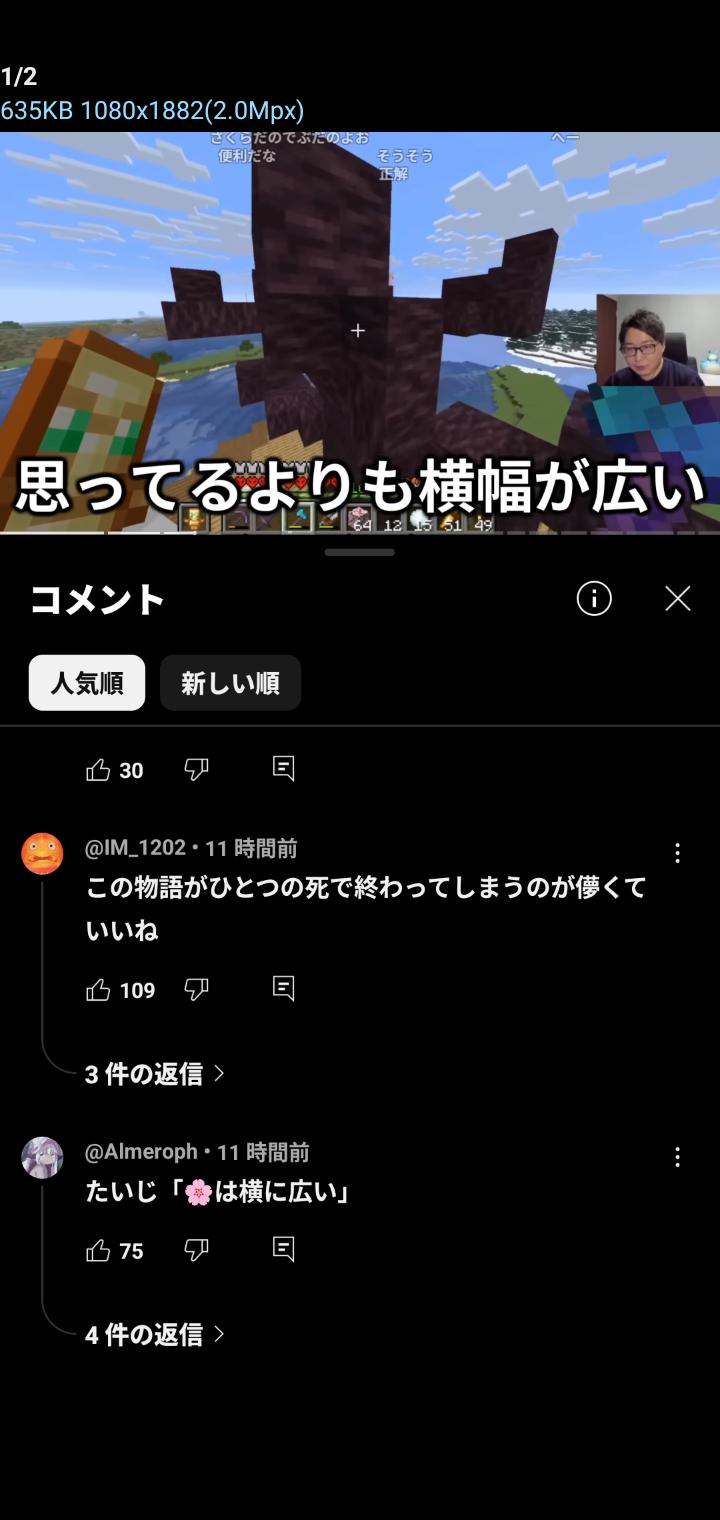Open overflow menu for @IM_1202's comment

677,853
